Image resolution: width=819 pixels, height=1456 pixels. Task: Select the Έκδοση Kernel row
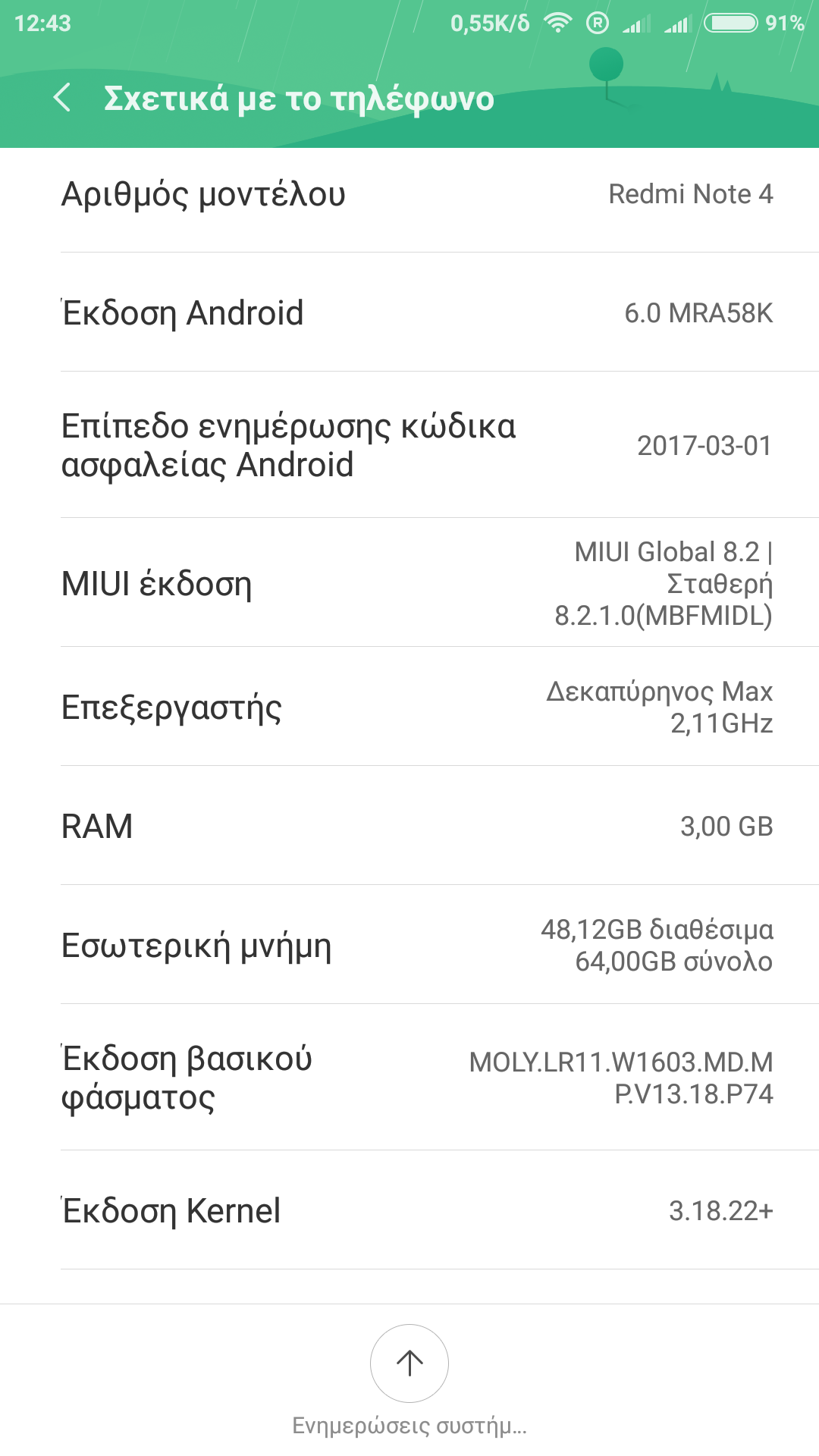tap(409, 1210)
